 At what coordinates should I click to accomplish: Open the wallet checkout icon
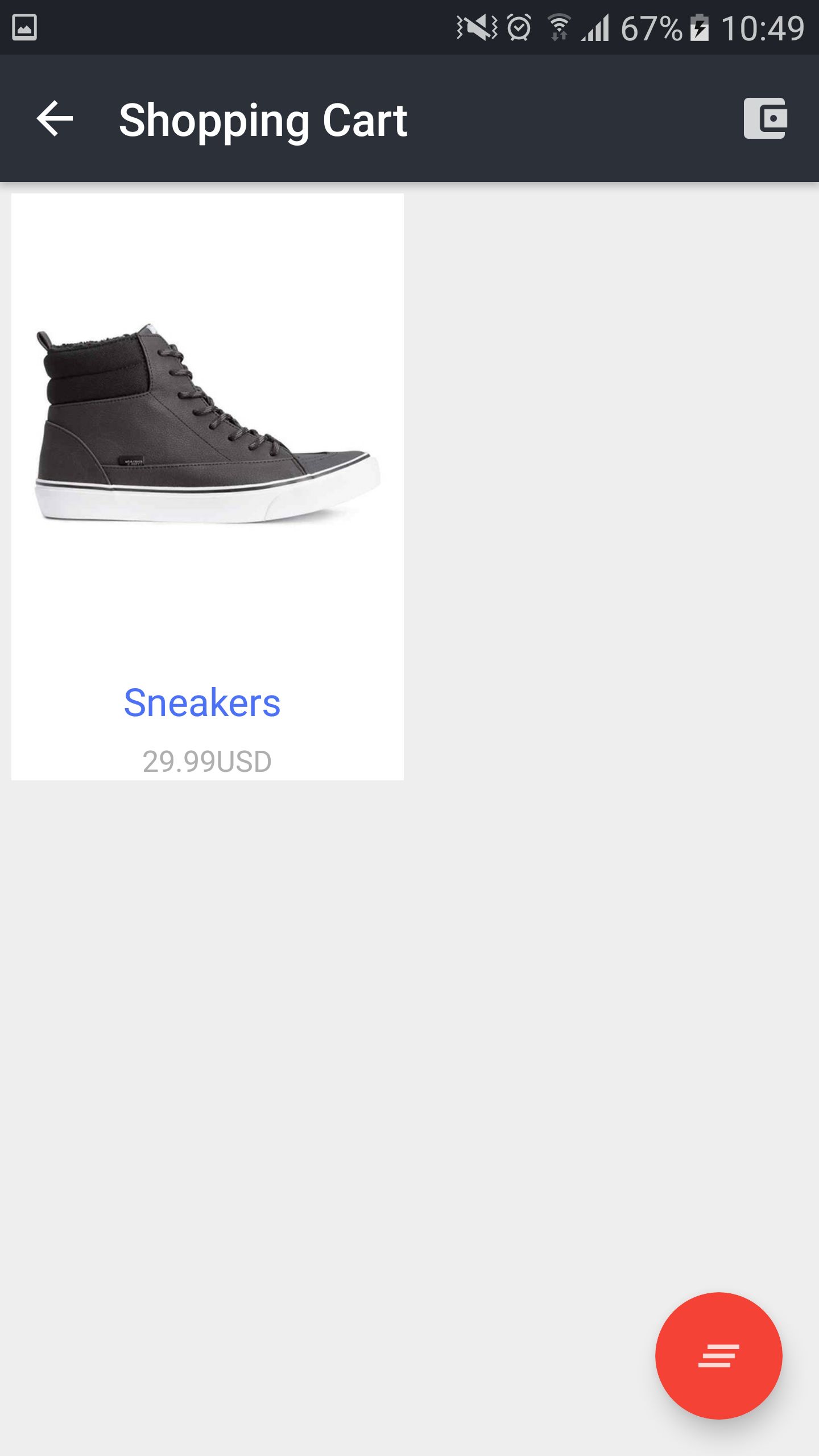pyautogui.click(x=766, y=118)
